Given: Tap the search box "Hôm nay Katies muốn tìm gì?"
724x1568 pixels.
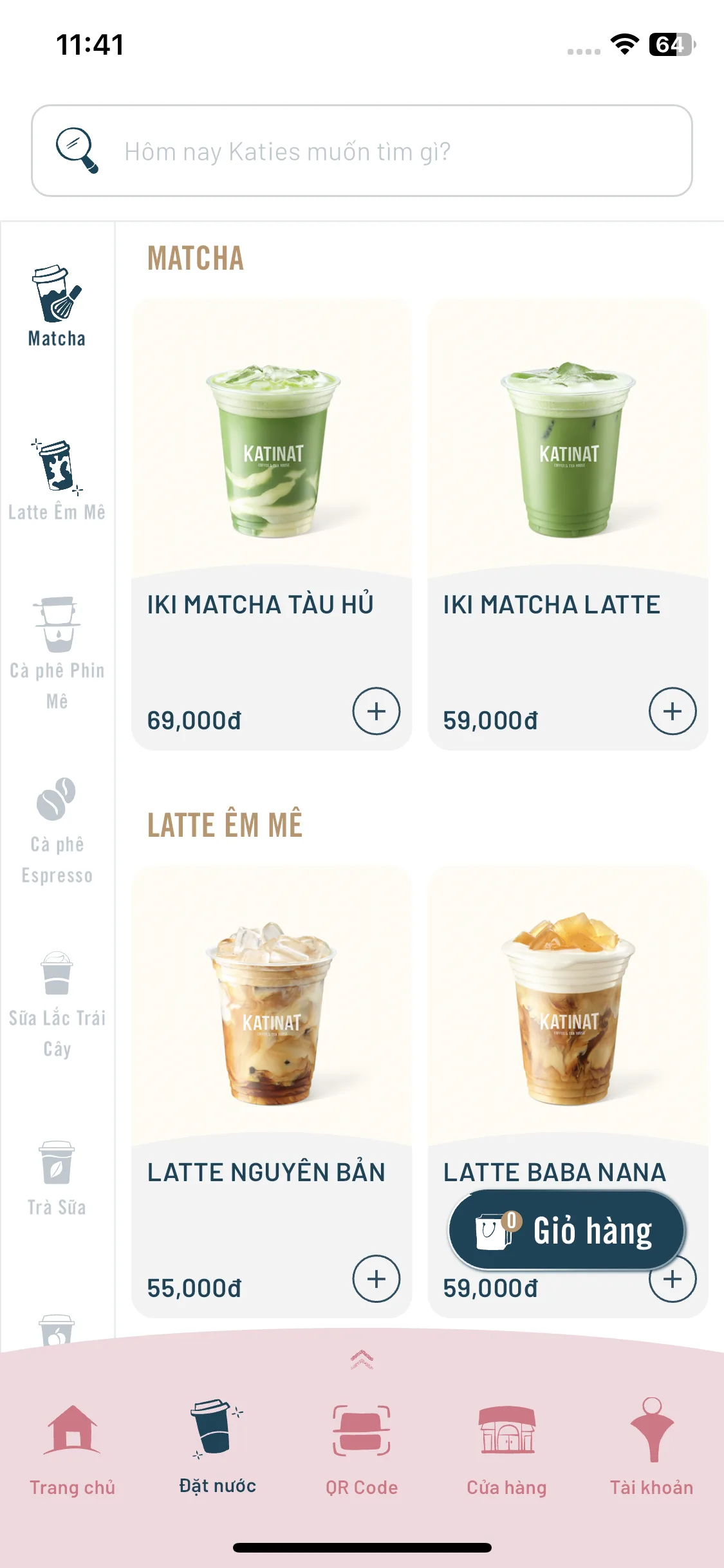Looking at the screenshot, I should point(362,151).
